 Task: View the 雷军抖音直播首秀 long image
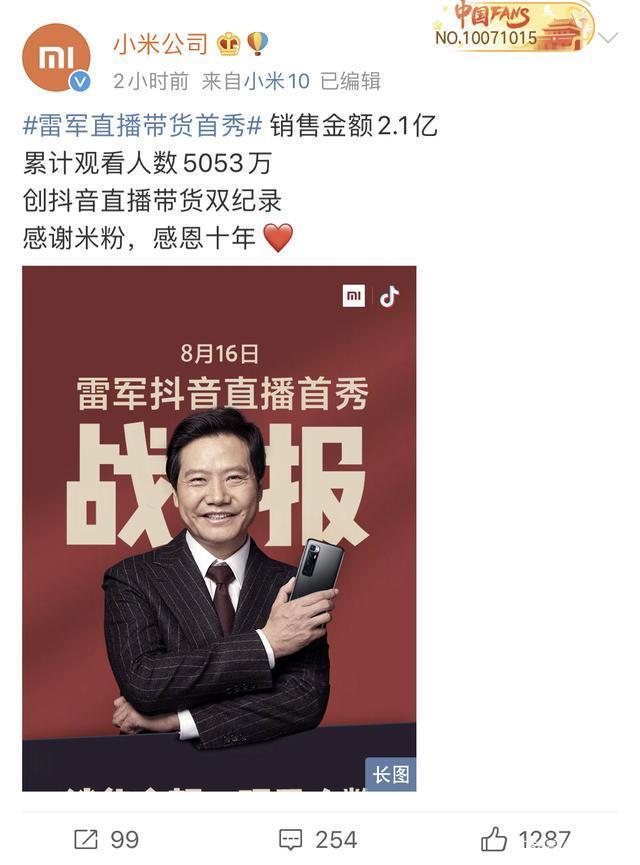[x=219, y=528]
